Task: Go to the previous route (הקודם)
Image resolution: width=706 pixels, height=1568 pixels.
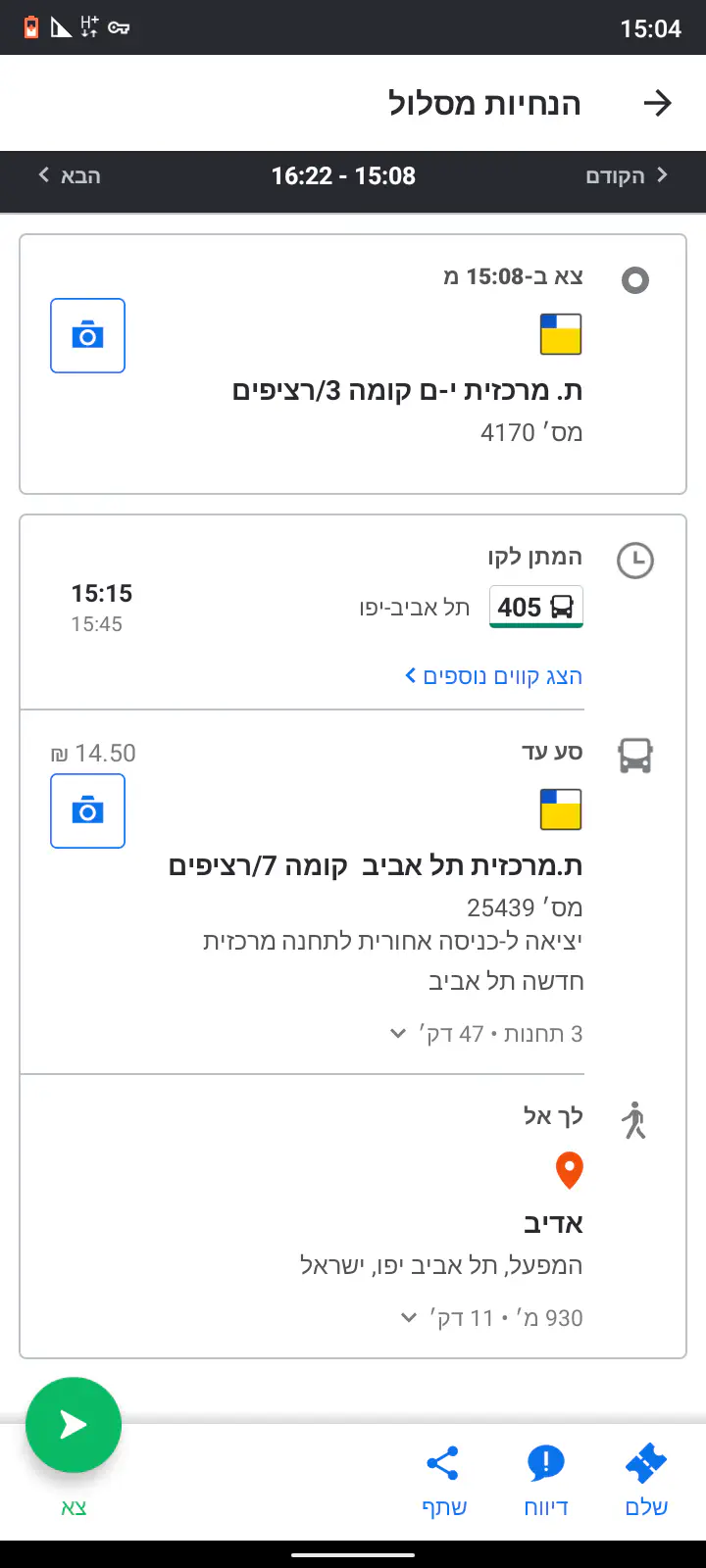Action: point(626,175)
